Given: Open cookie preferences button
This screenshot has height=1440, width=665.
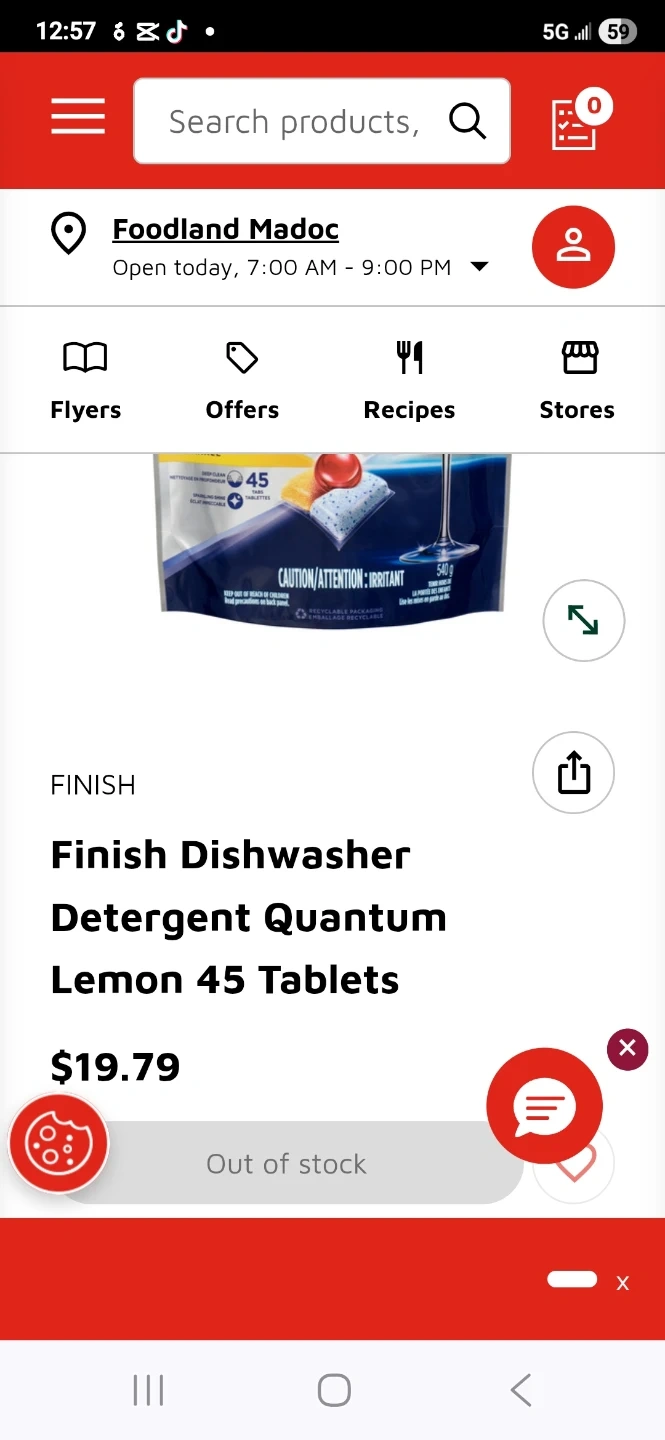Looking at the screenshot, I should [58, 1144].
